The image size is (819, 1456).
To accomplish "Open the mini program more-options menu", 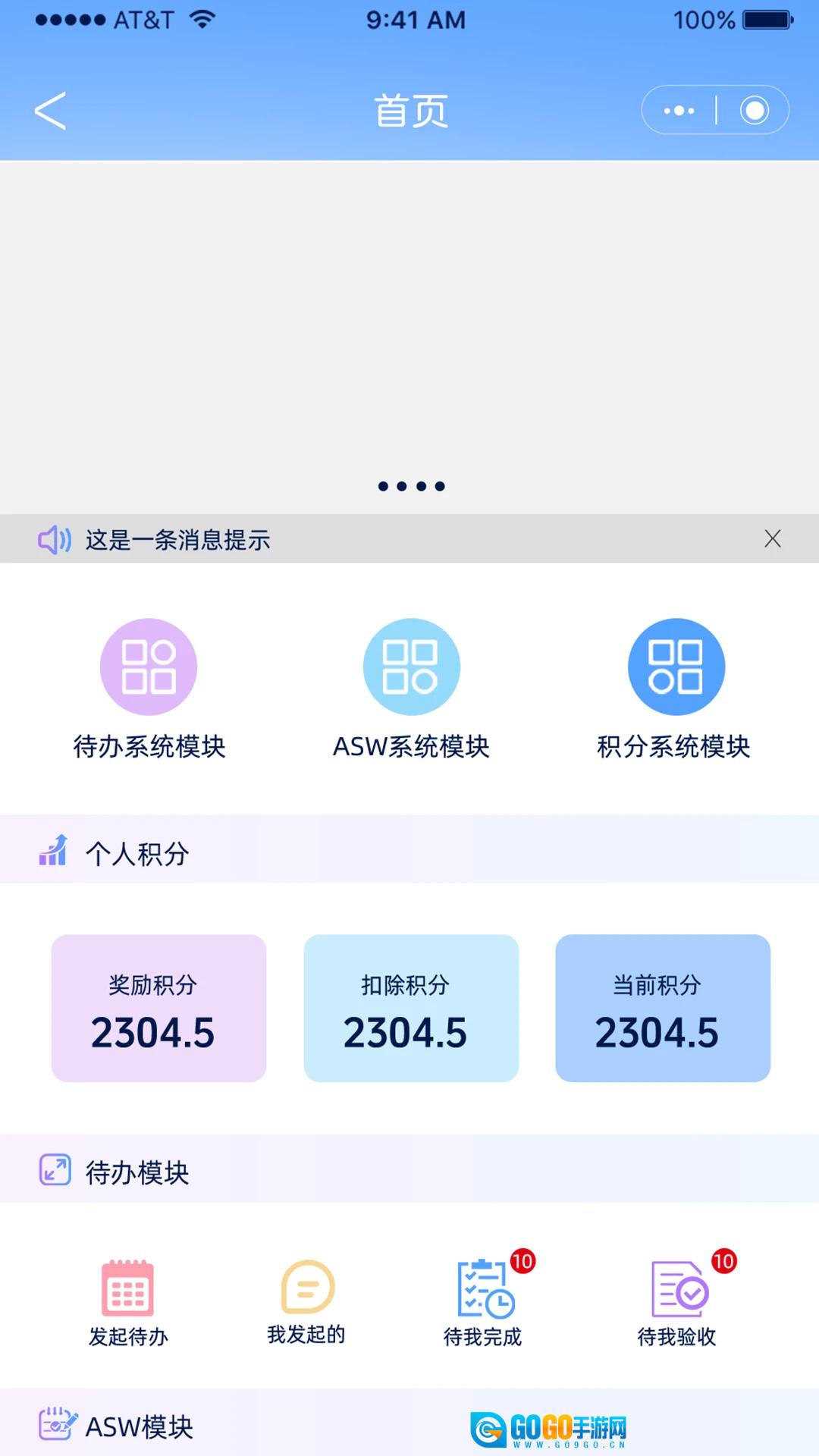I will (x=679, y=111).
